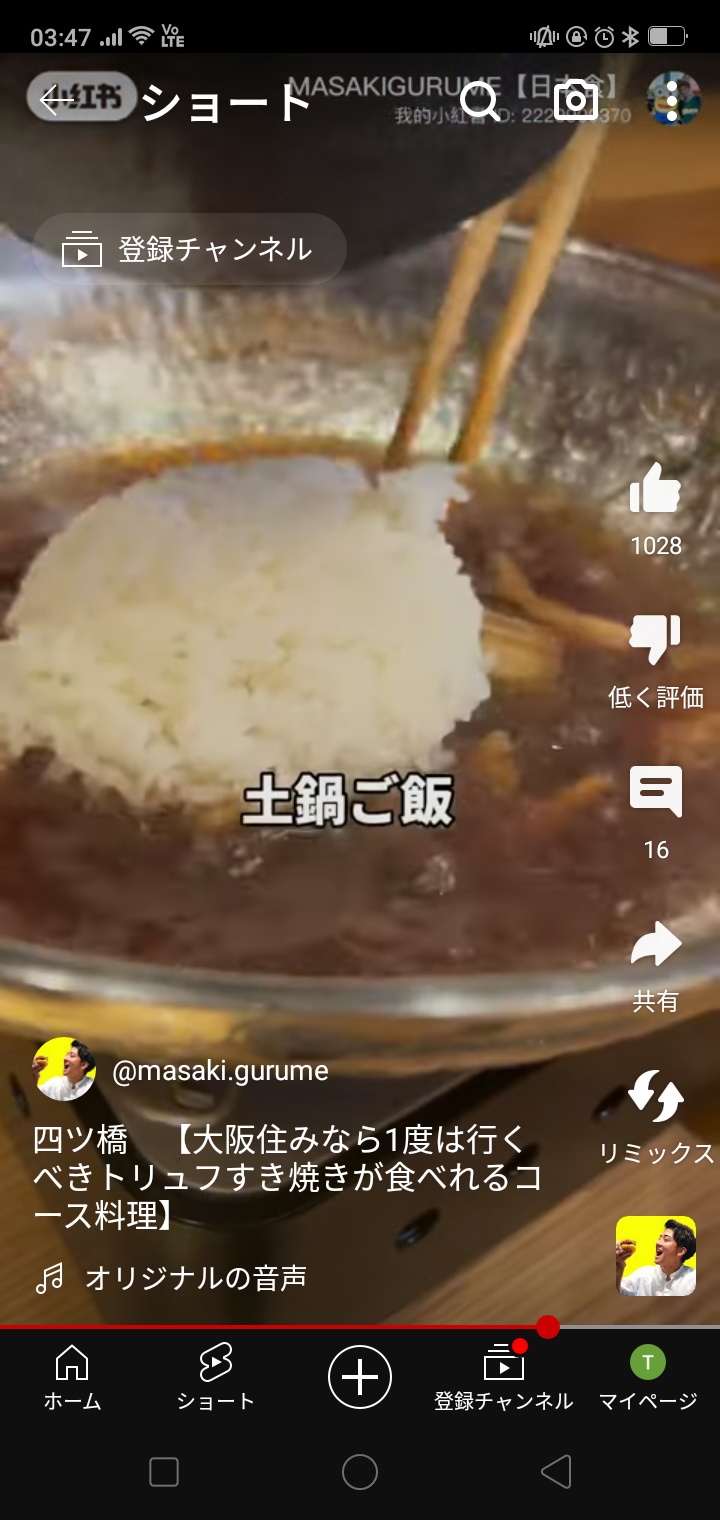Screen dimensions: 720x1520
Task: Open search with the magnifier icon
Action: pos(480,101)
